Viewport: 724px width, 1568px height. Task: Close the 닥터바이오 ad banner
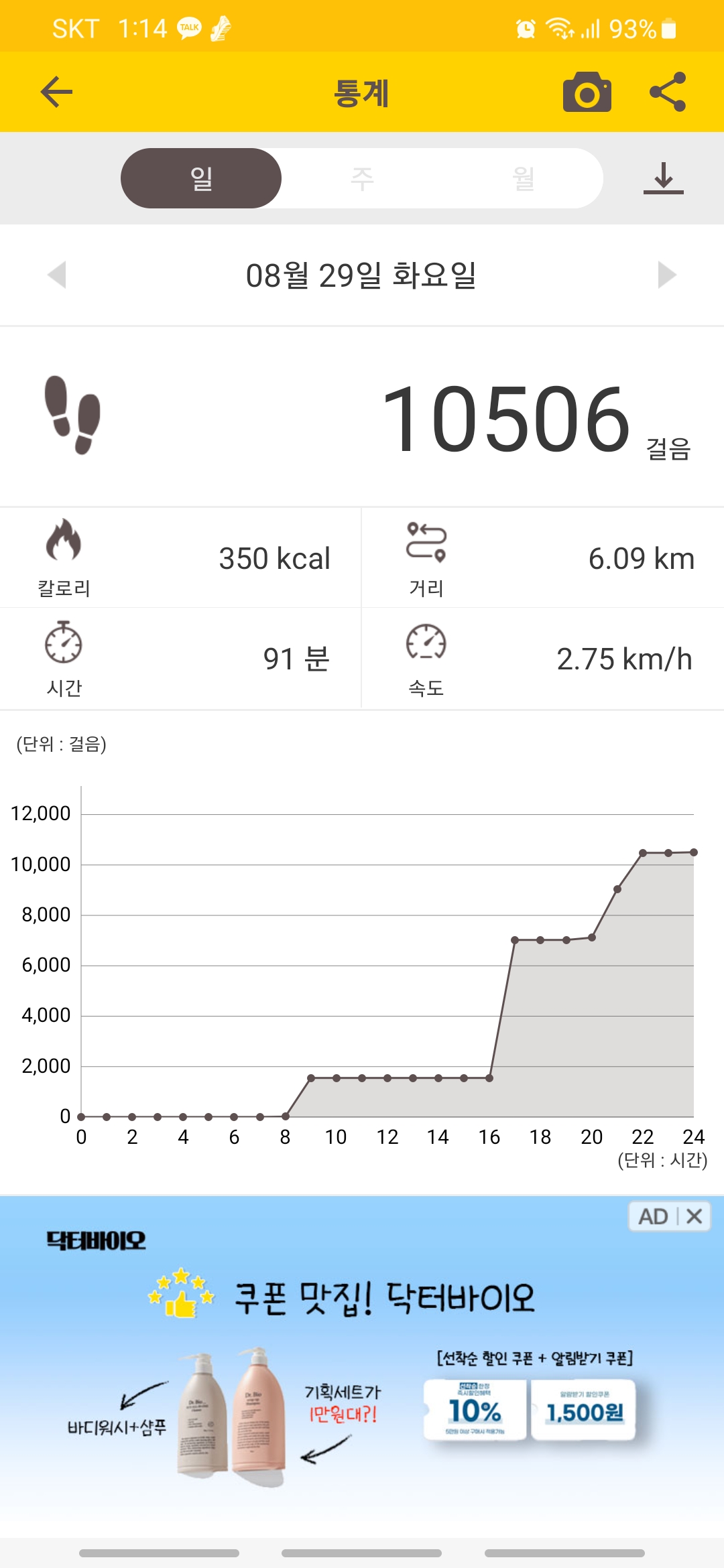(695, 1216)
